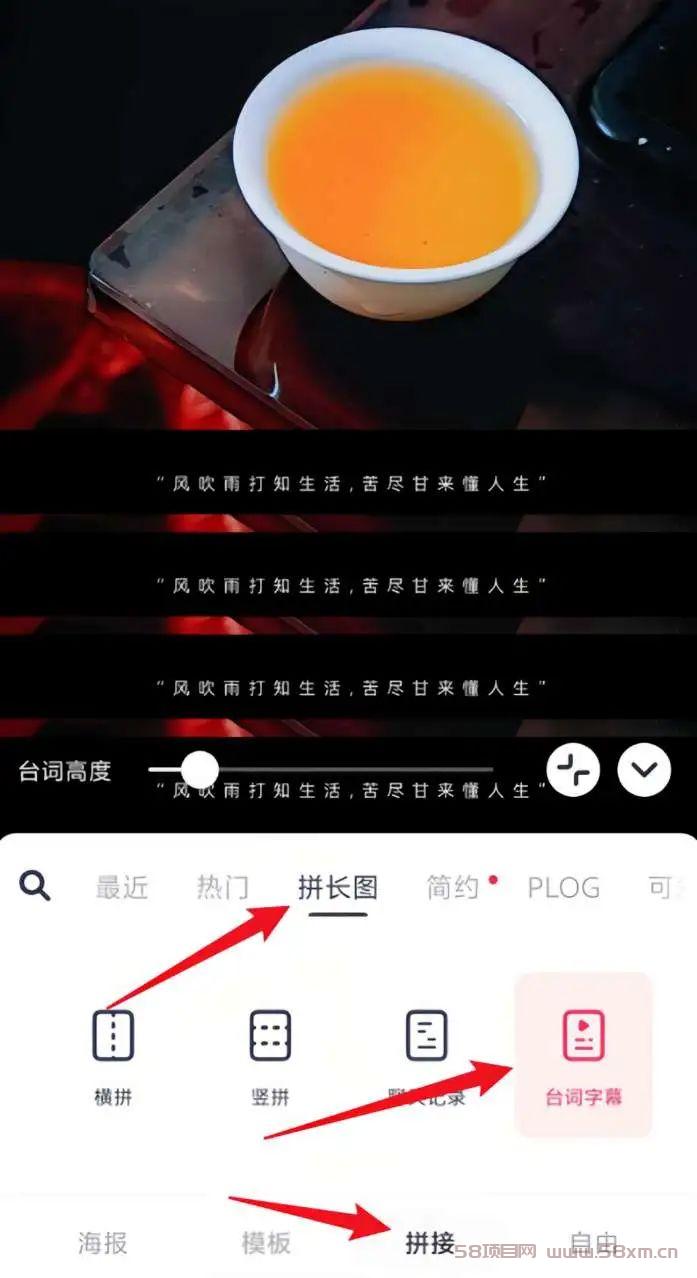
Task: Select the 拼长图 category tab
Action: pos(338,887)
